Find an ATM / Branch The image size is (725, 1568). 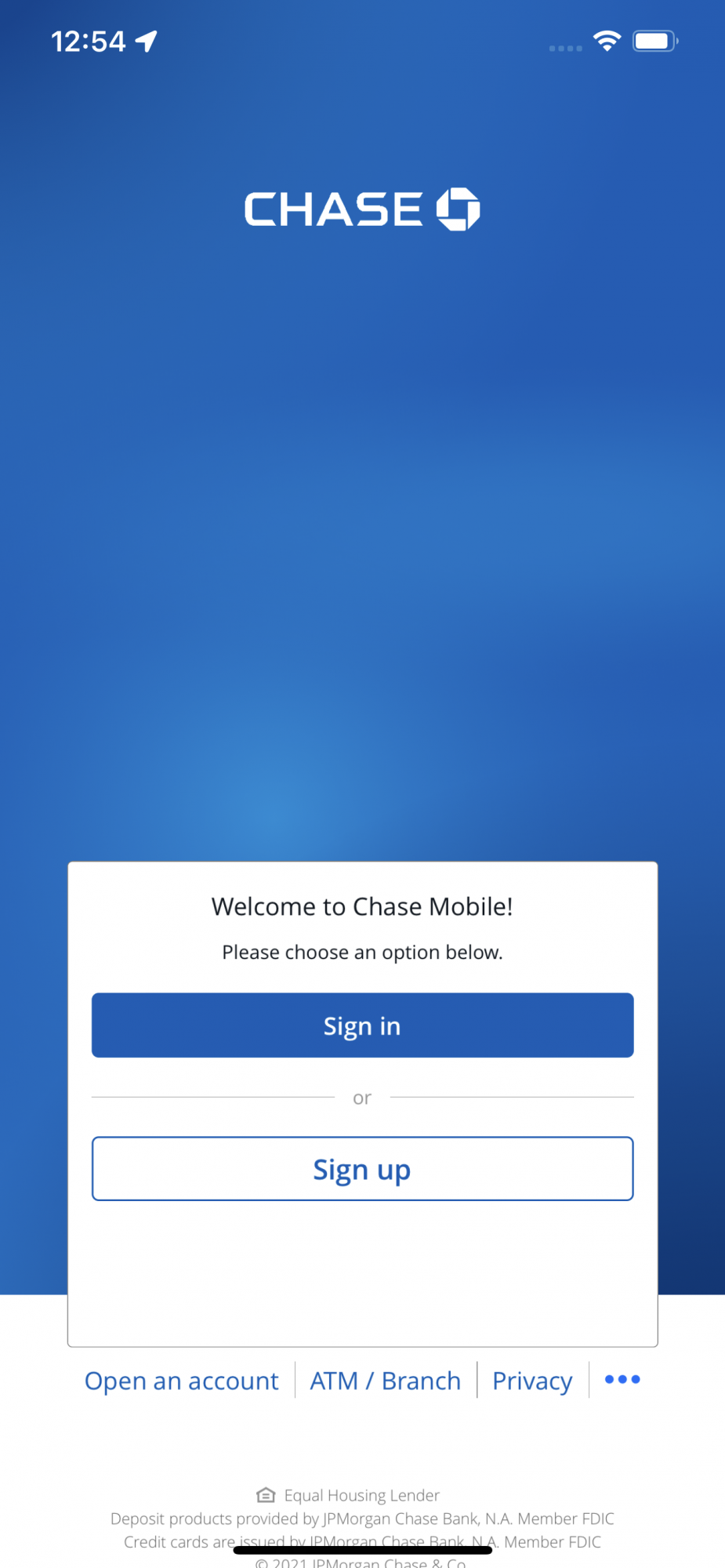(x=385, y=1380)
